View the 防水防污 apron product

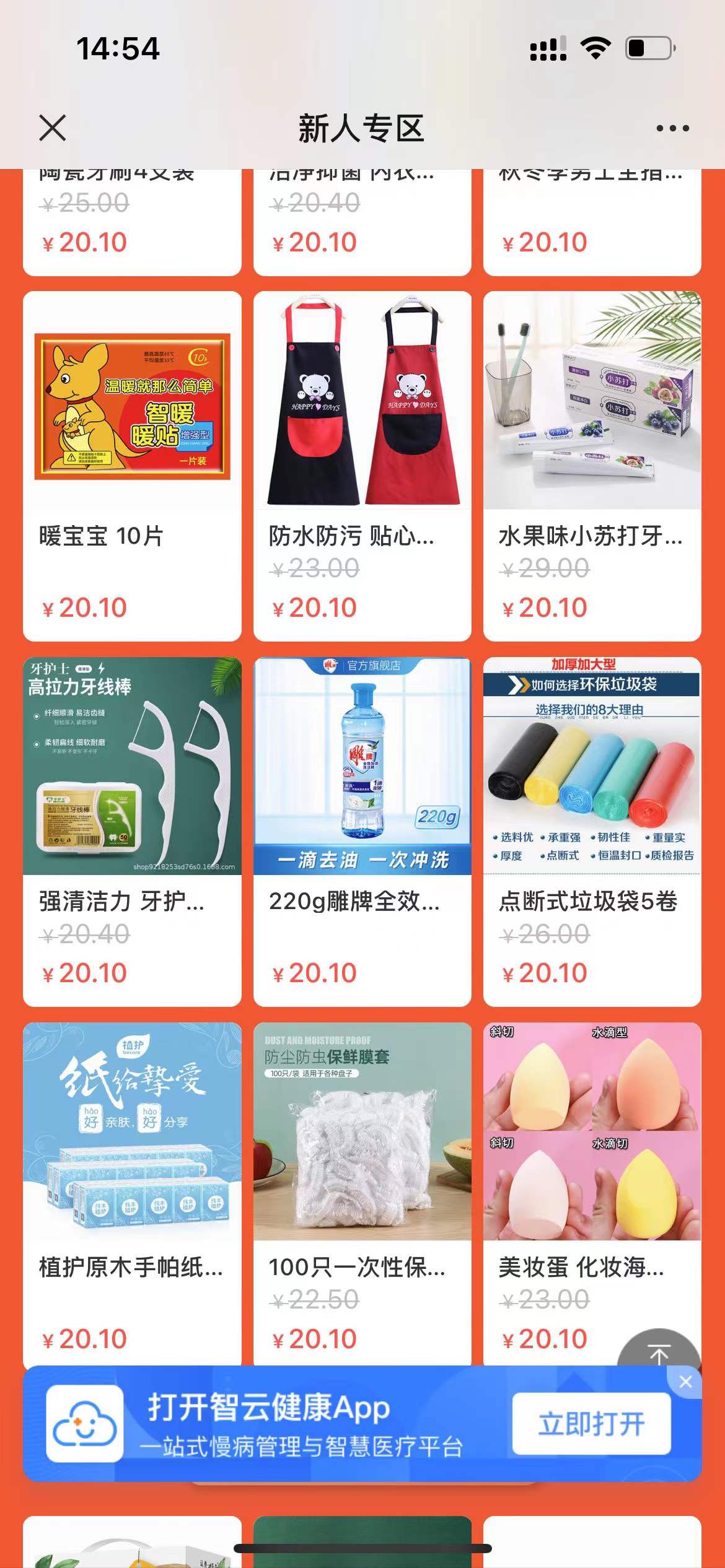(x=362, y=466)
